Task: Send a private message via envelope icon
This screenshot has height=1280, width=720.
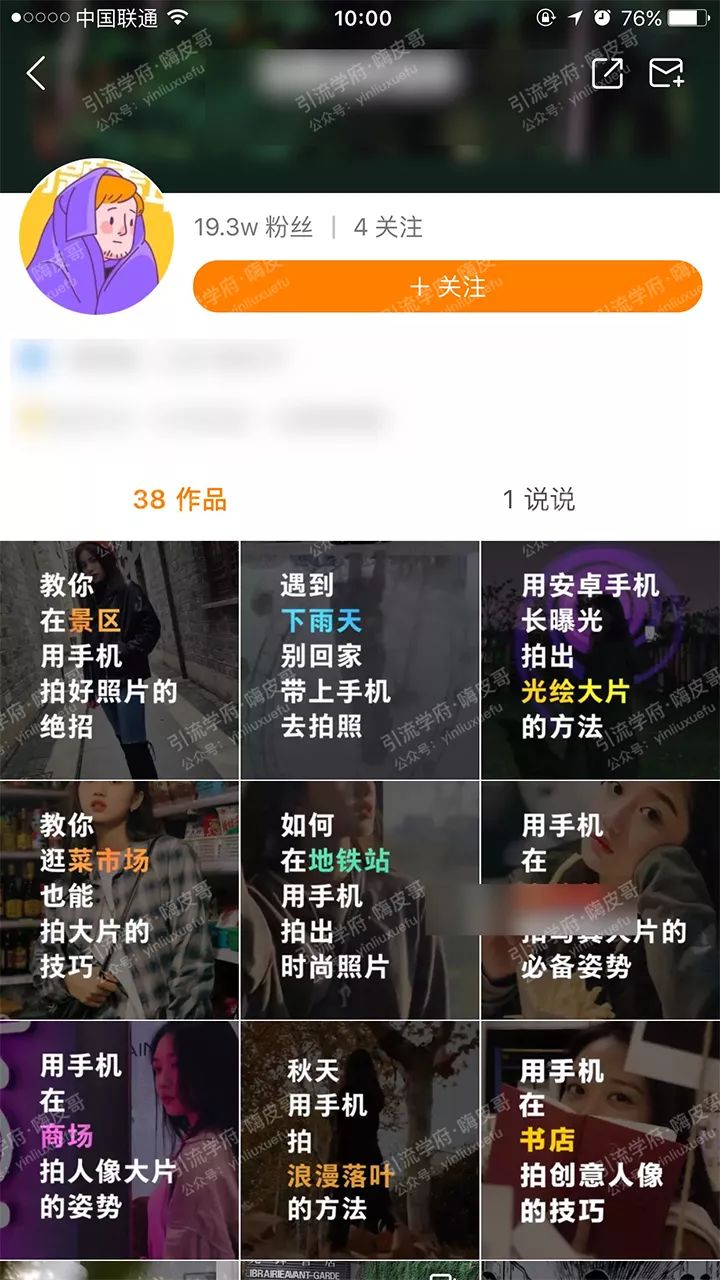Action: (x=666, y=73)
